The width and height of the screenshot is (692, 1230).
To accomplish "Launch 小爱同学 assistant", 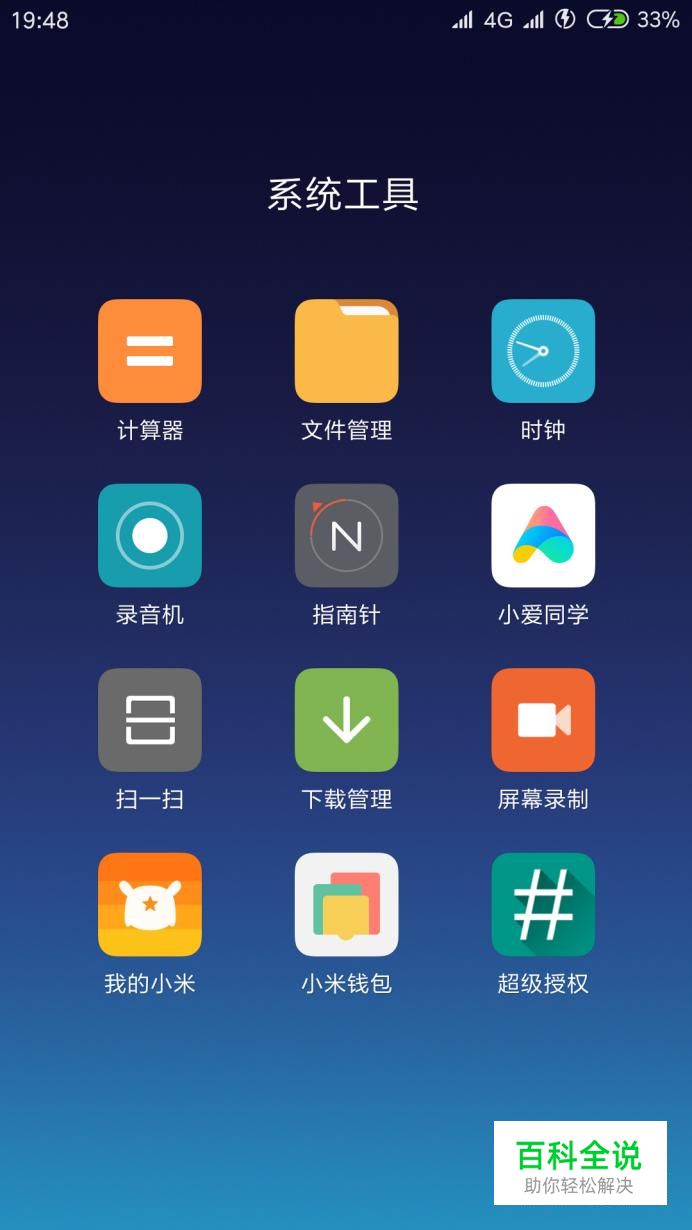I will pos(543,535).
